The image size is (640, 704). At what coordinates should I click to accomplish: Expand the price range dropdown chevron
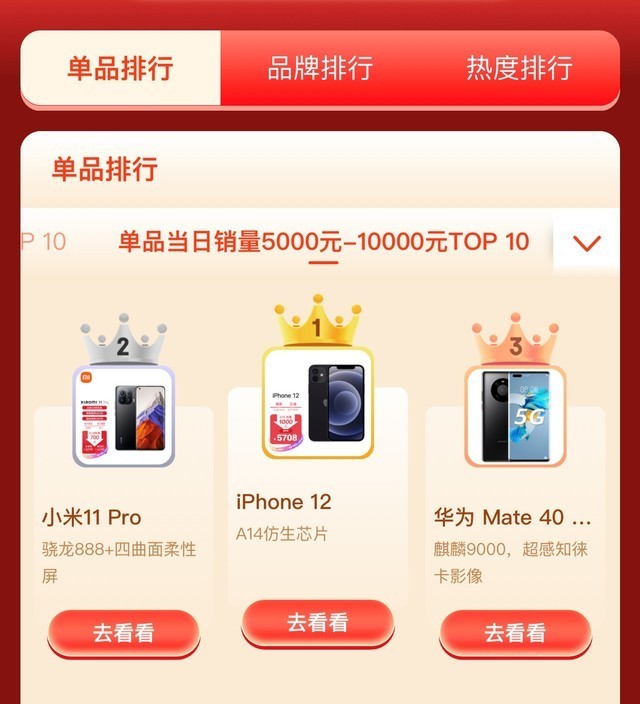(586, 242)
